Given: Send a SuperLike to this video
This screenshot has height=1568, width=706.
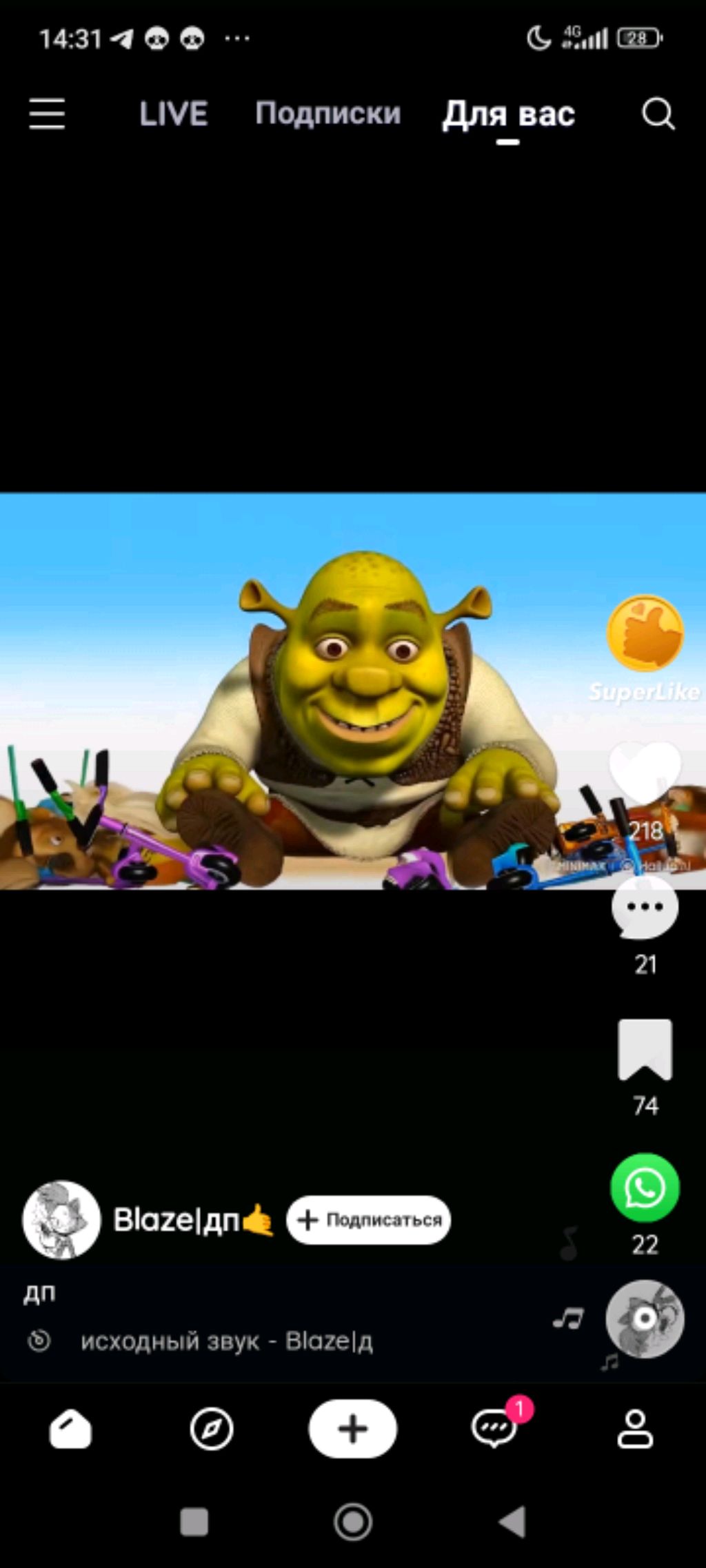Looking at the screenshot, I should pyautogui.click(x=645, y=634).
